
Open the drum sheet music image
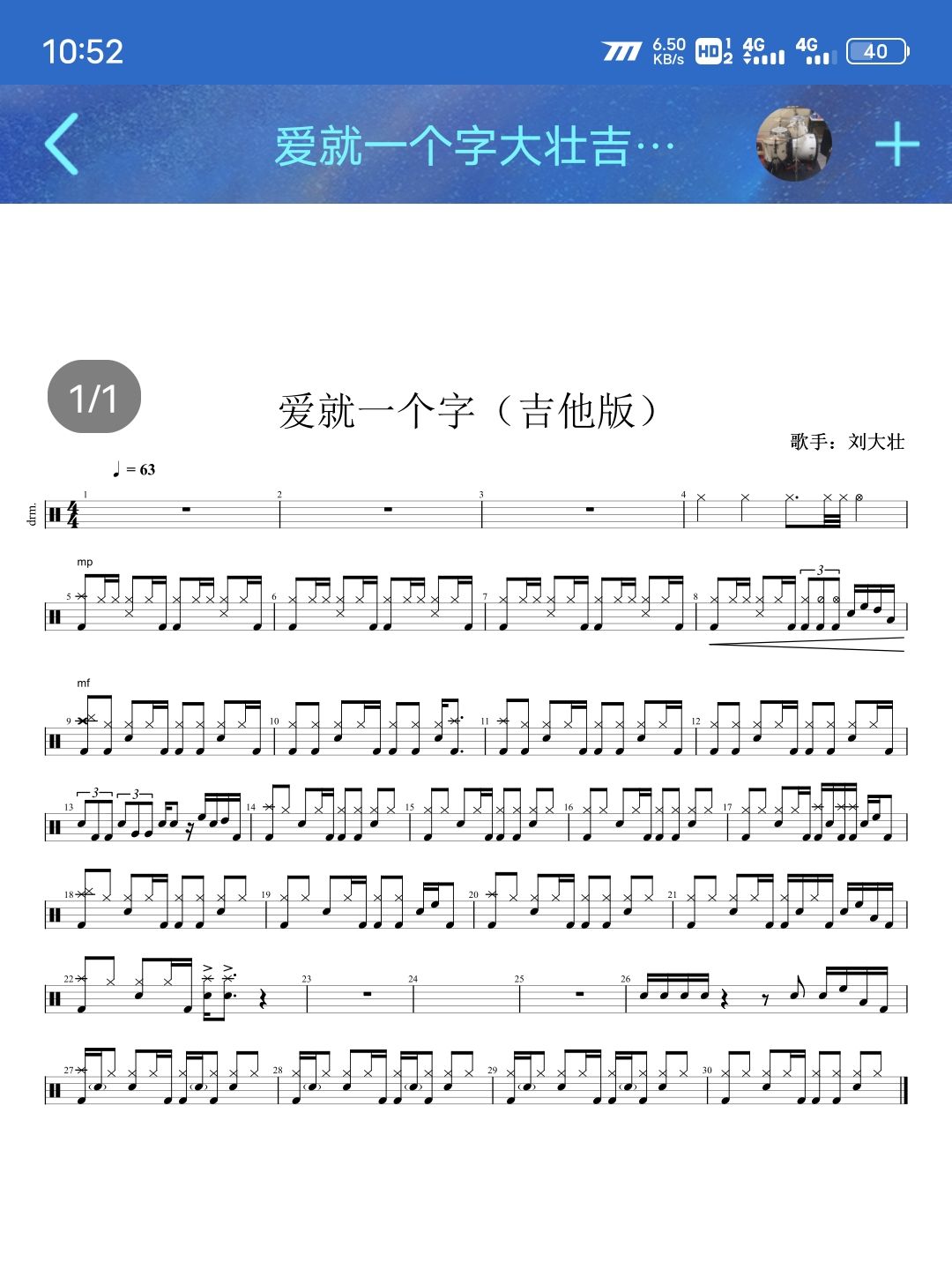[x=476, y=750]
